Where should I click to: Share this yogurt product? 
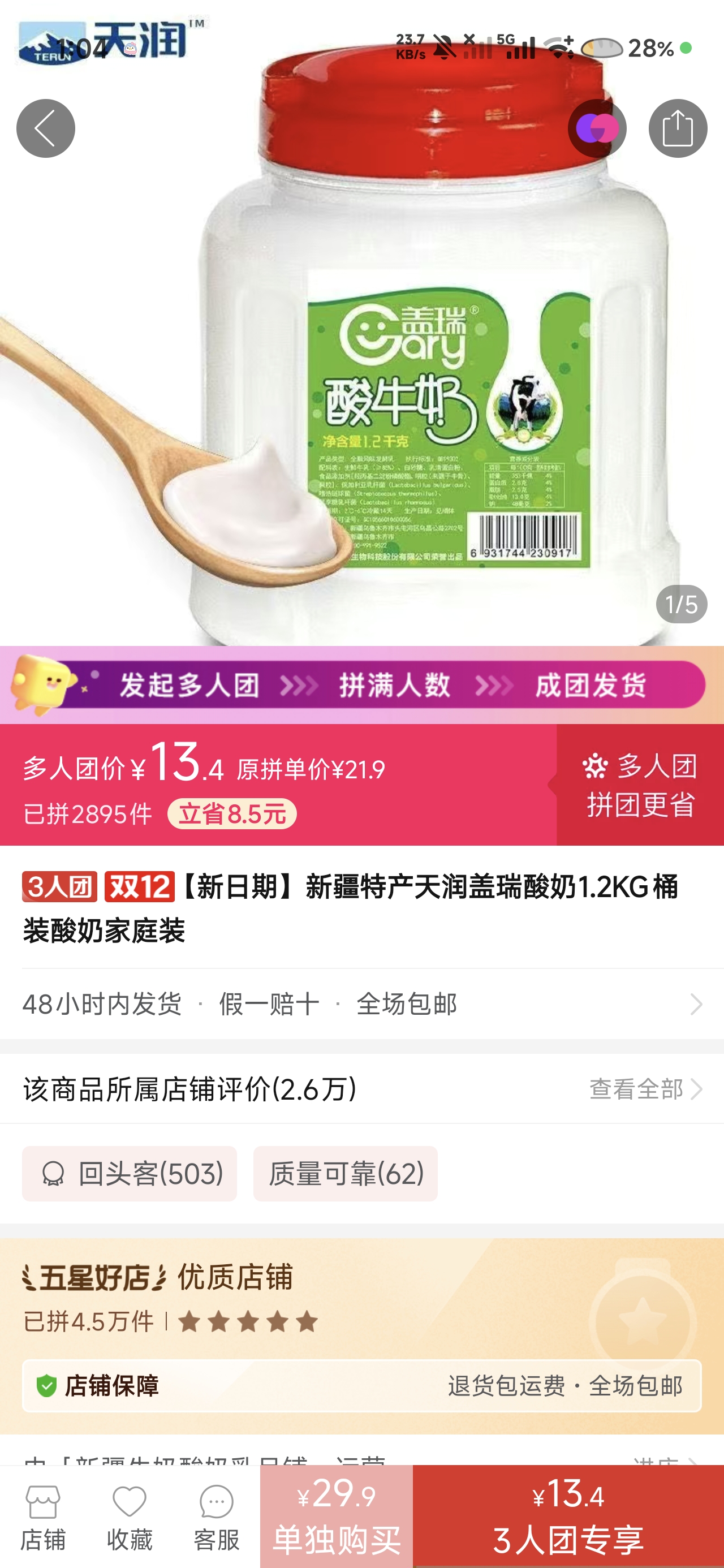click(x=677, y=128)
